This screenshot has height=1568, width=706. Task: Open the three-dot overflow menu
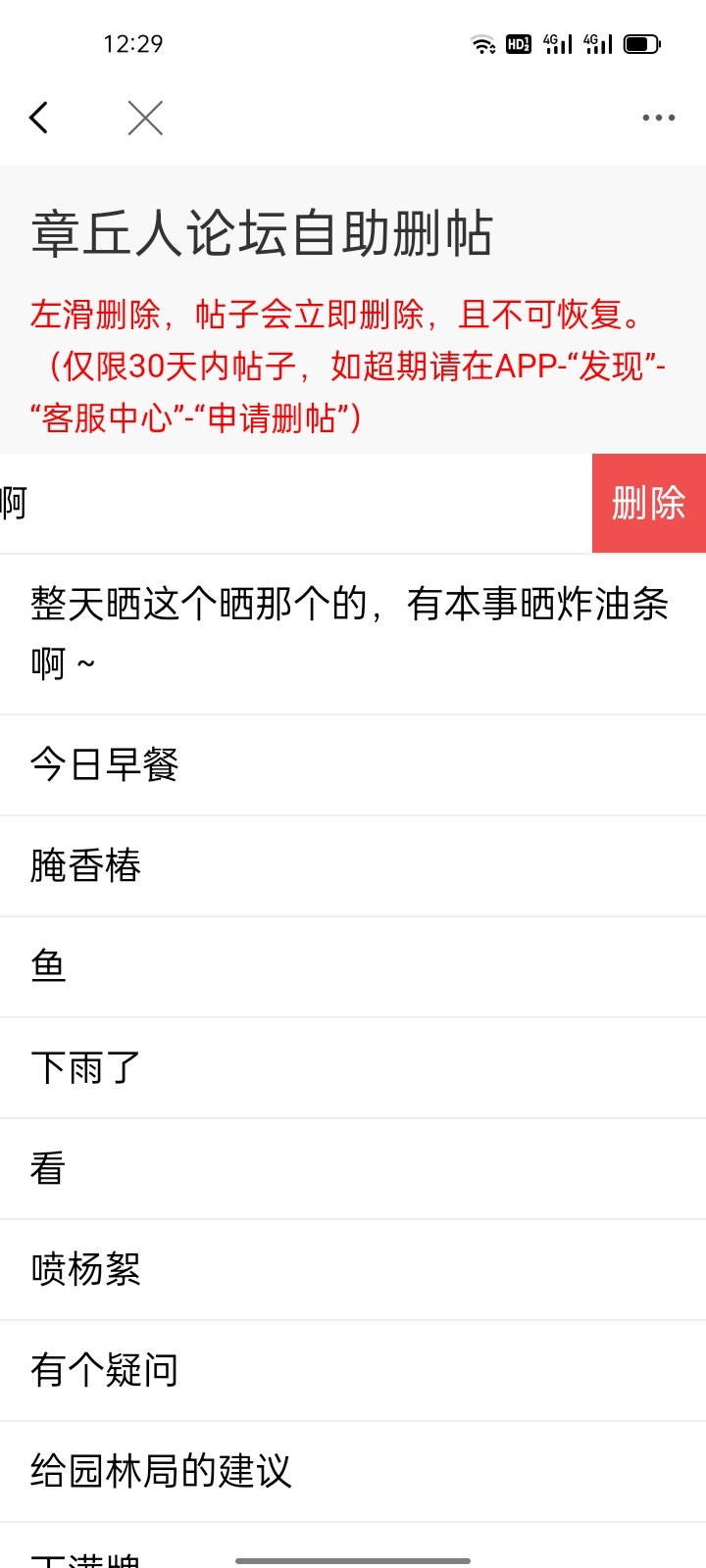click(658, 118)
